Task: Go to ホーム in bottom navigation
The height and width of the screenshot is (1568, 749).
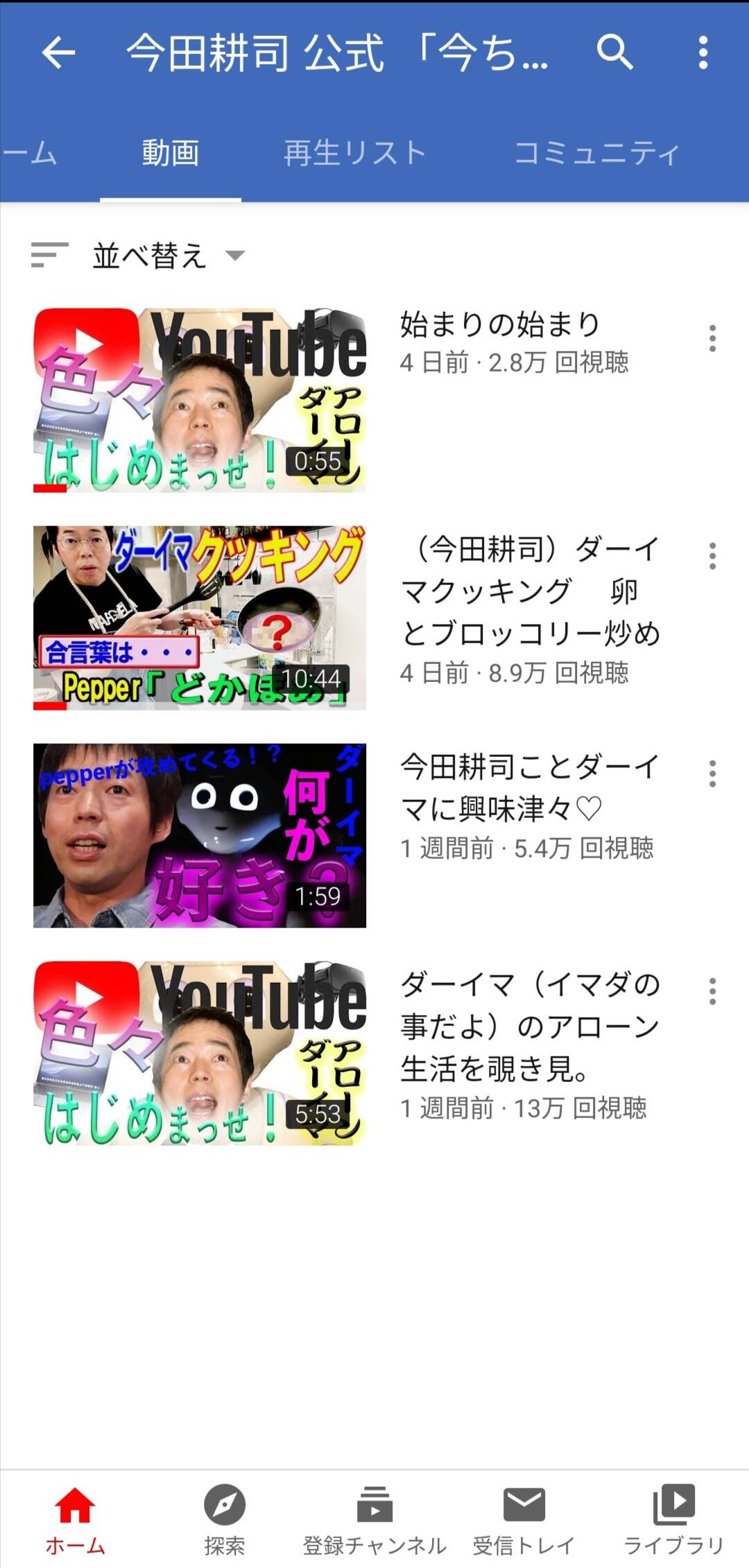Action: 75,1519
